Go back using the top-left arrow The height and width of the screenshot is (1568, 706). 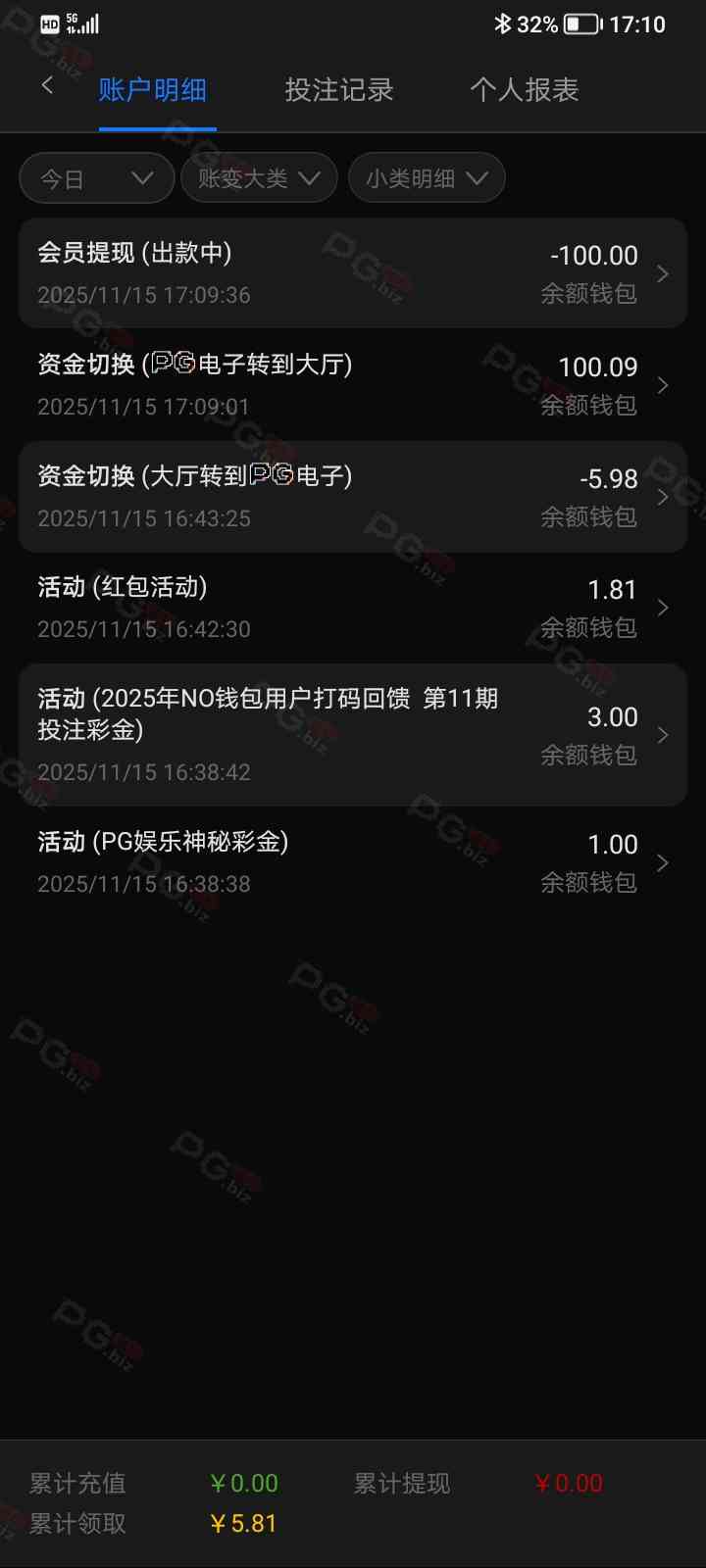(47, 86)
